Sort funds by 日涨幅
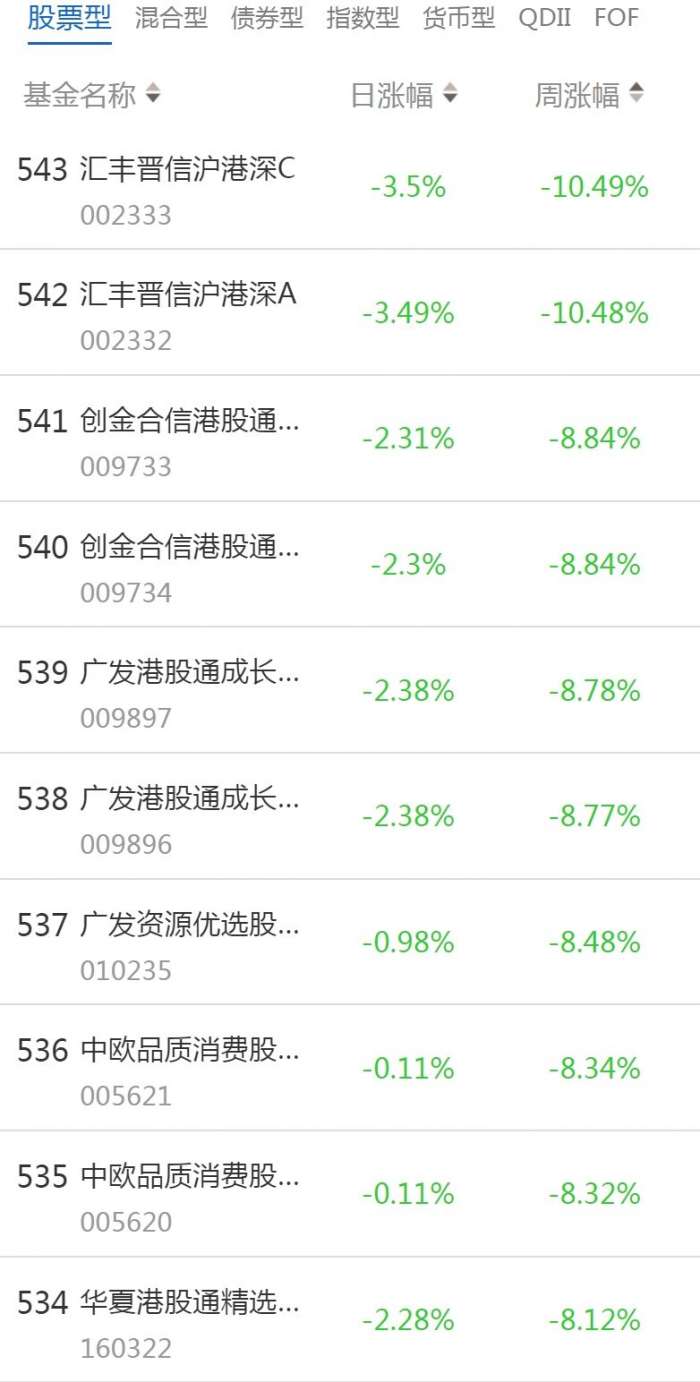This screenshot has height=1382, width=700. 404,95
